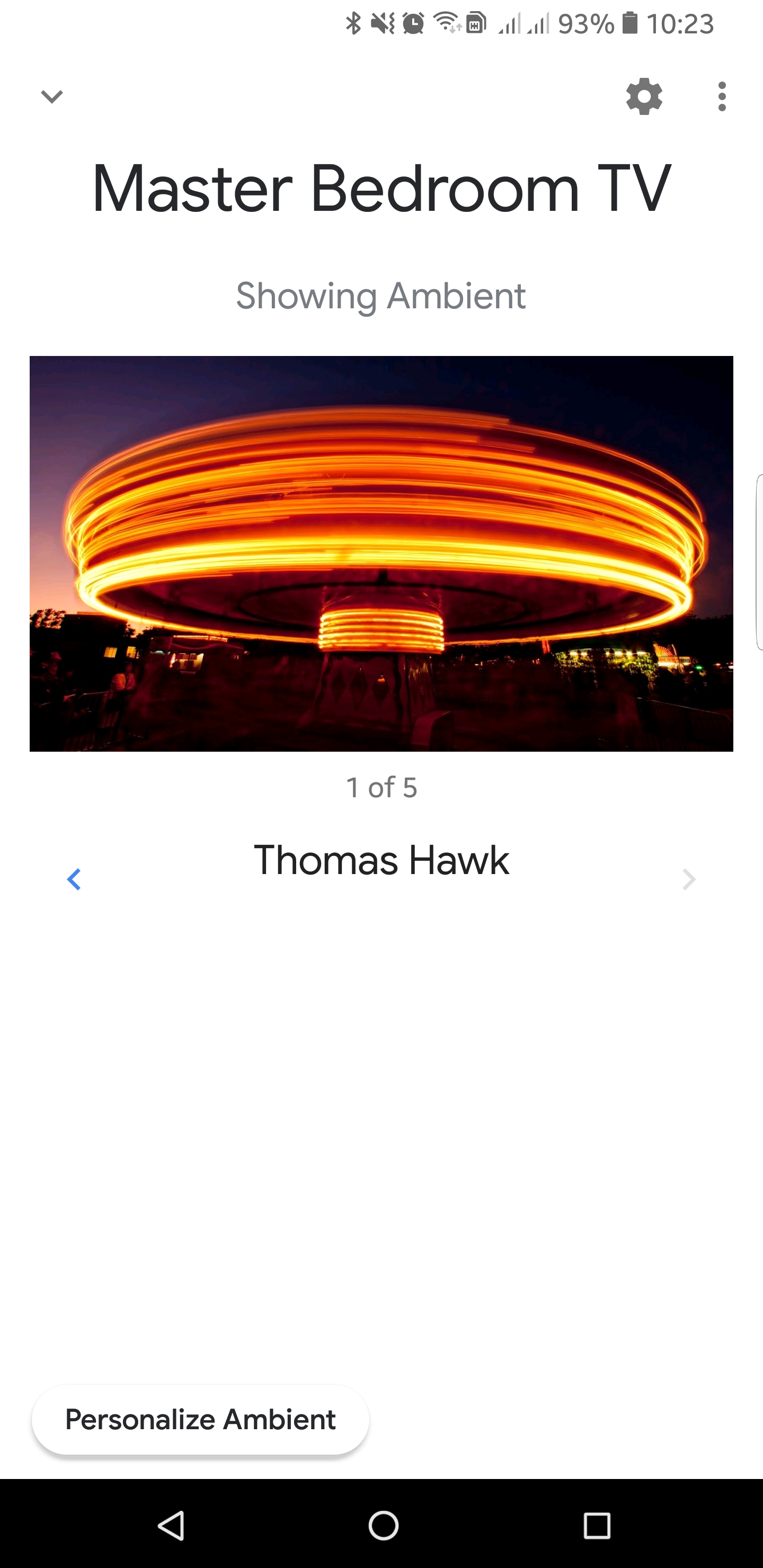
Task: Return to the home screen
Action: [383, 1526]
